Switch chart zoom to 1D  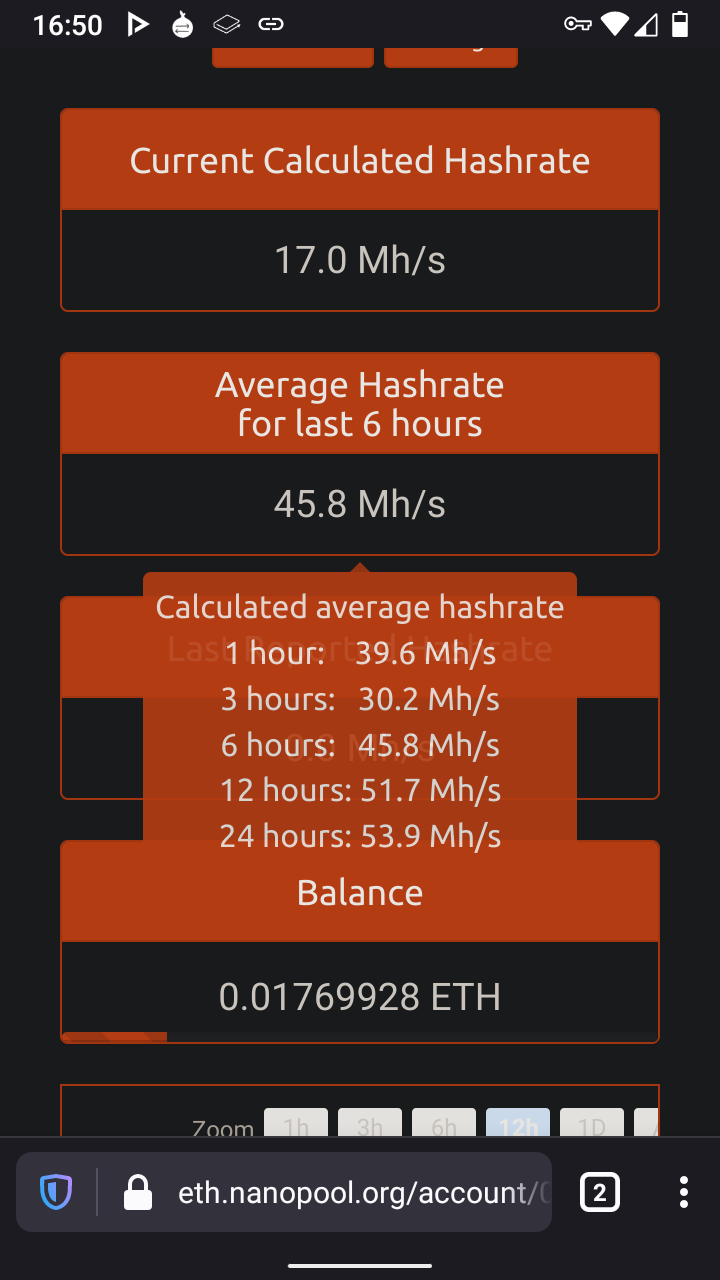click(592, 1124)
